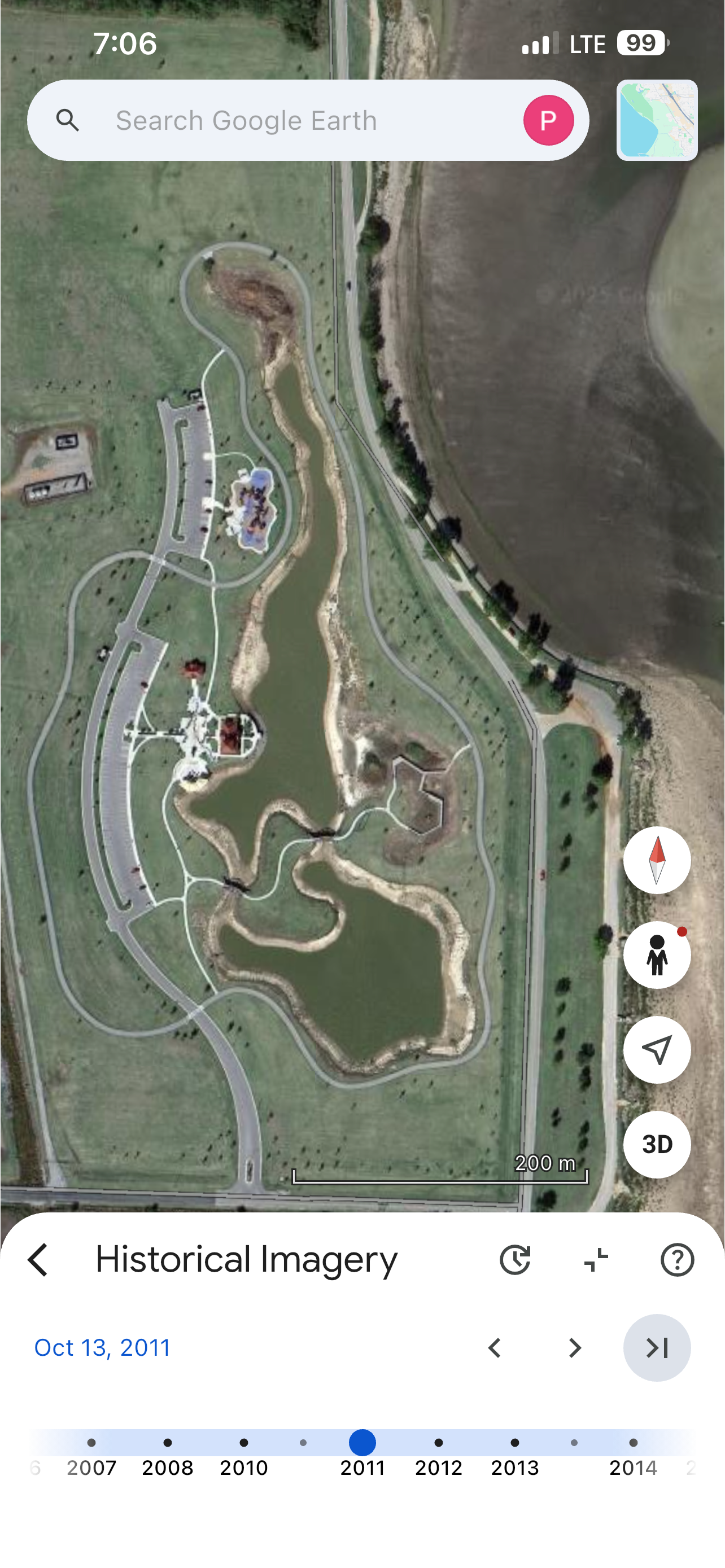
Task: Select the 2013 point on the timeline
Action: click(x=514, y=1443)
